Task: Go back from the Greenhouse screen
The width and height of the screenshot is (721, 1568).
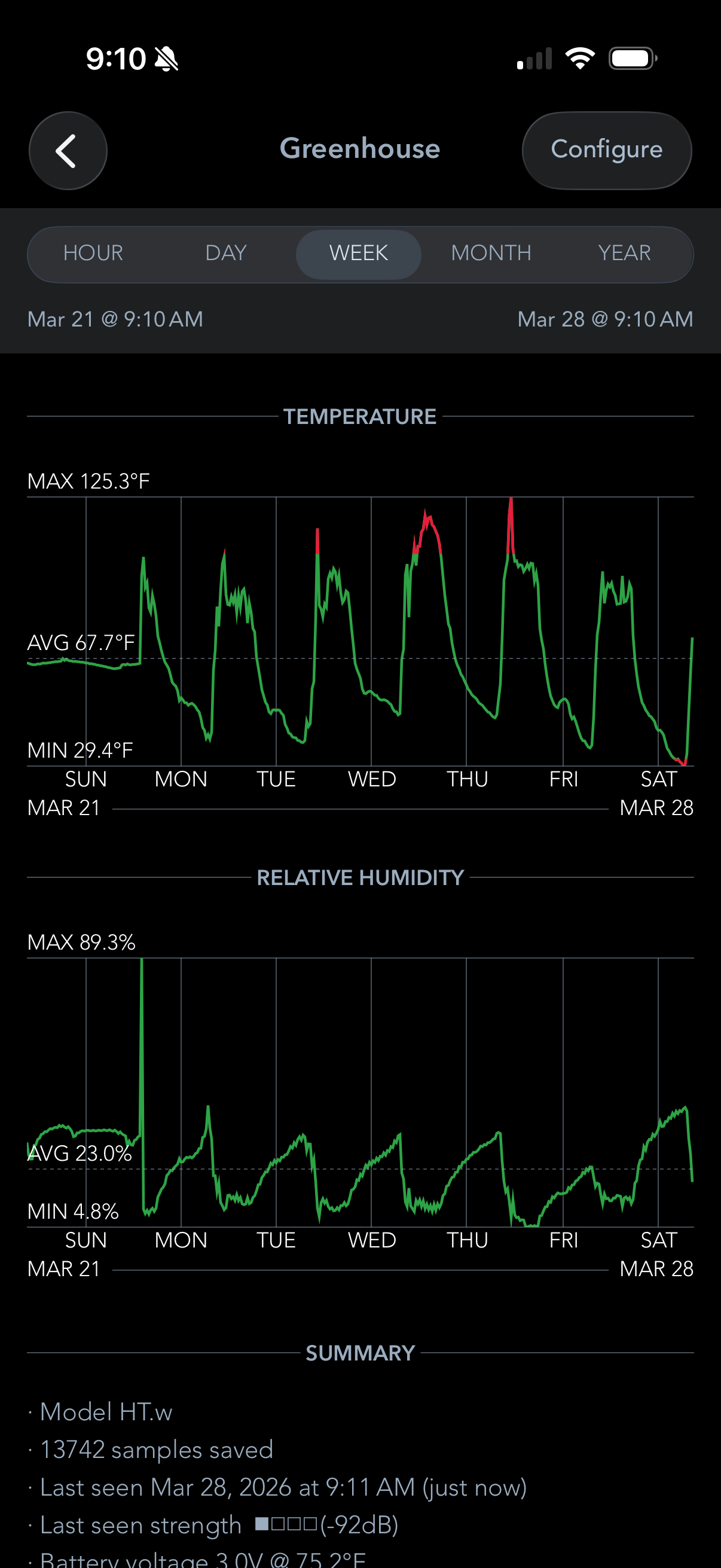Action: tap(68, 150)
